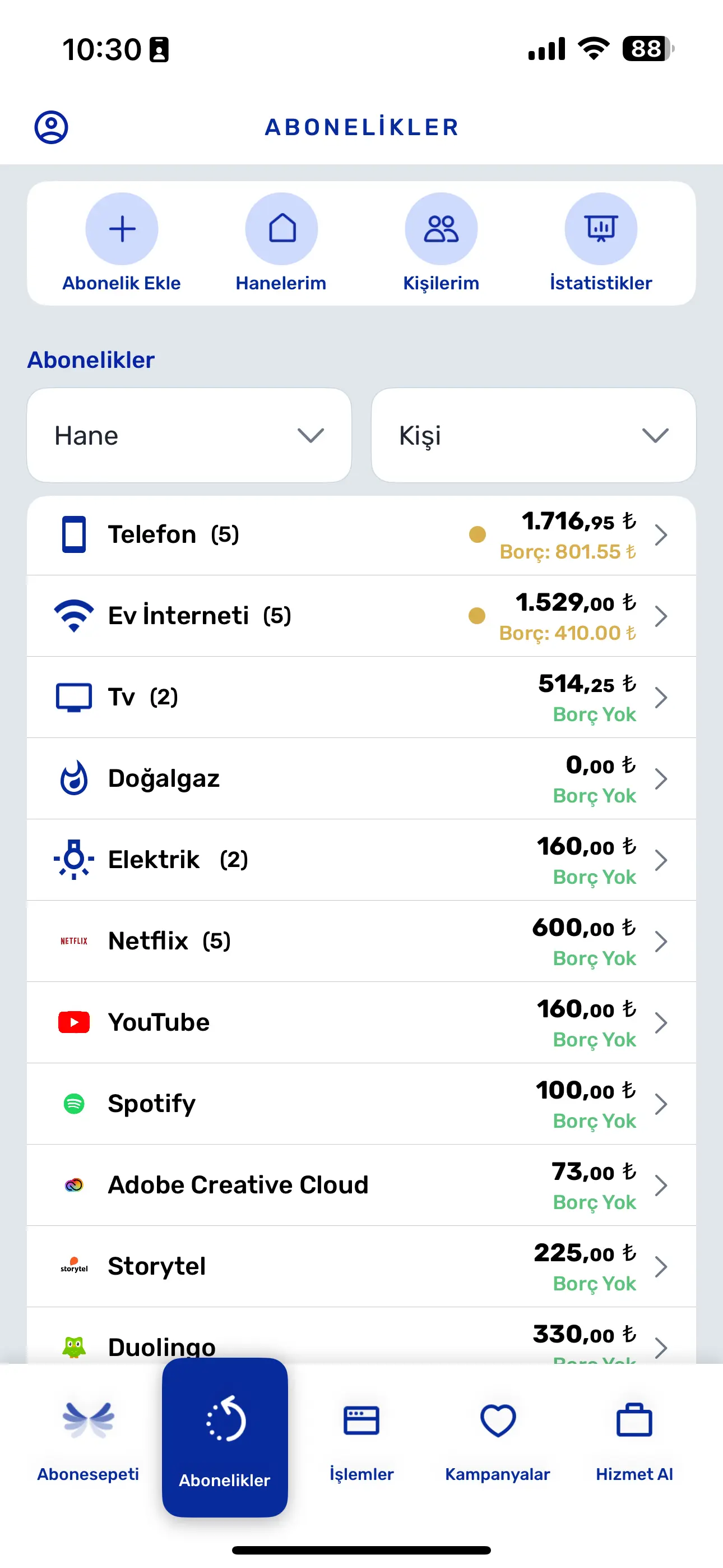Tap the yellow dot next to Ev İnterneti
The height and width of the screenshot is (1568, 723).
pyautogui.click(x=478, y=616)
